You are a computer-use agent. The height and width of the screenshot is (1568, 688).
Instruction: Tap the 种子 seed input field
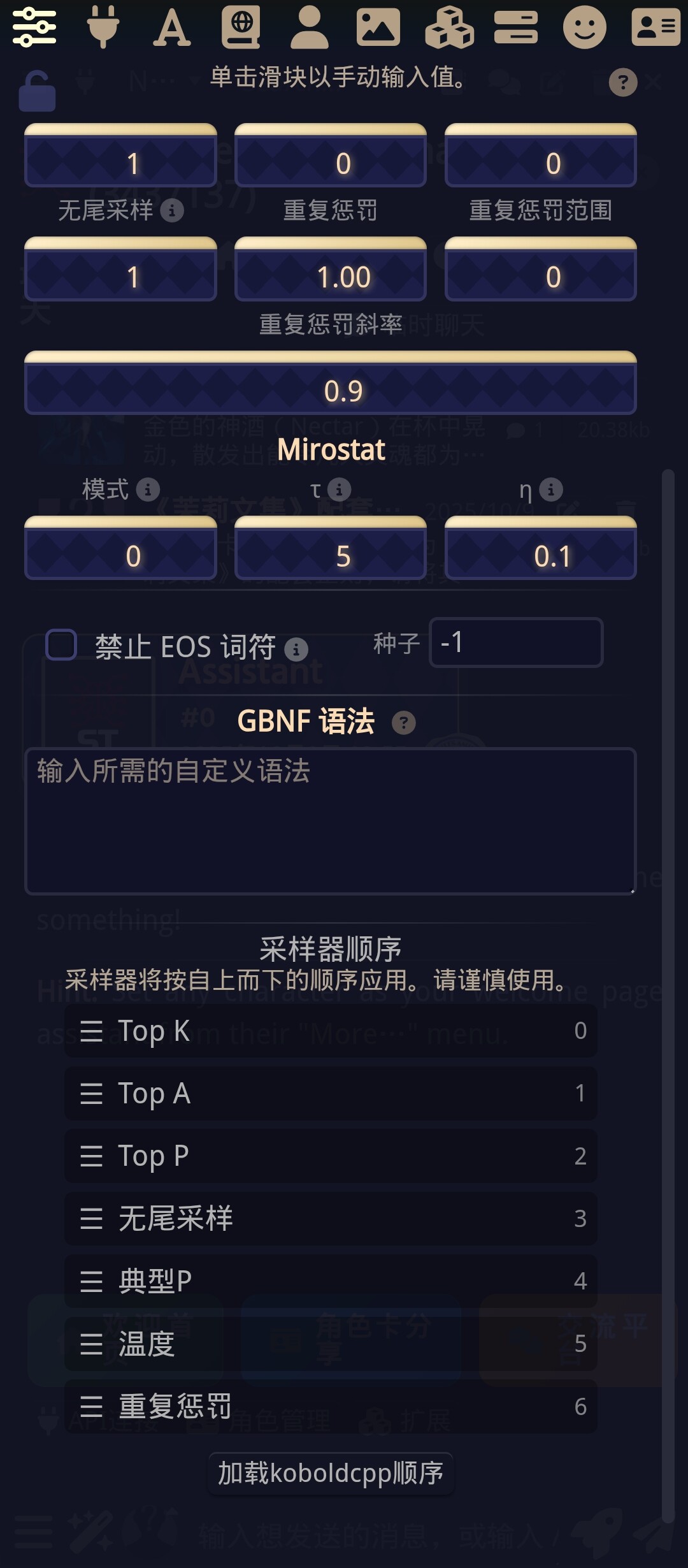(x=516, y=642)
